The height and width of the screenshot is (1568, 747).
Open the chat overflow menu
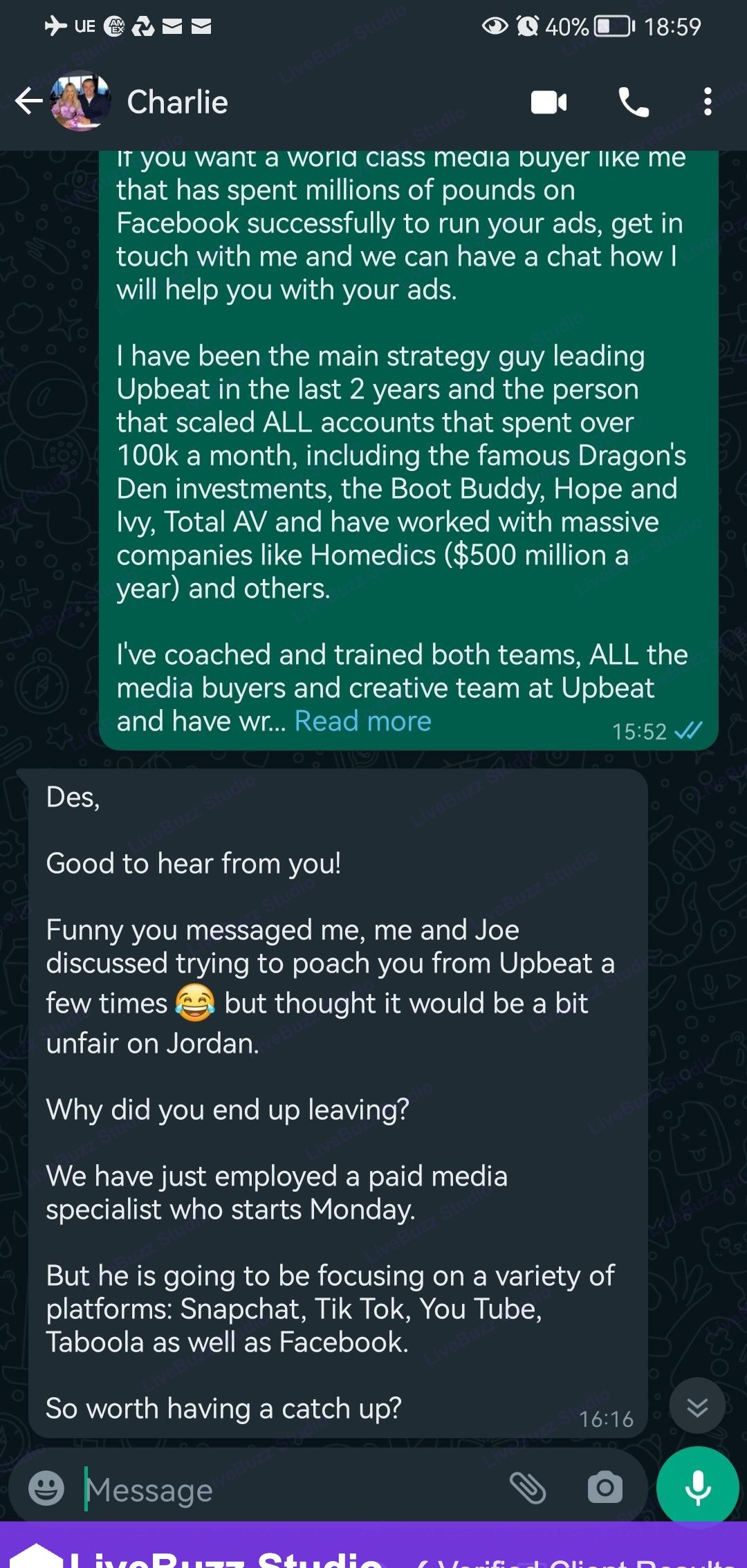[x=707, y=102]
